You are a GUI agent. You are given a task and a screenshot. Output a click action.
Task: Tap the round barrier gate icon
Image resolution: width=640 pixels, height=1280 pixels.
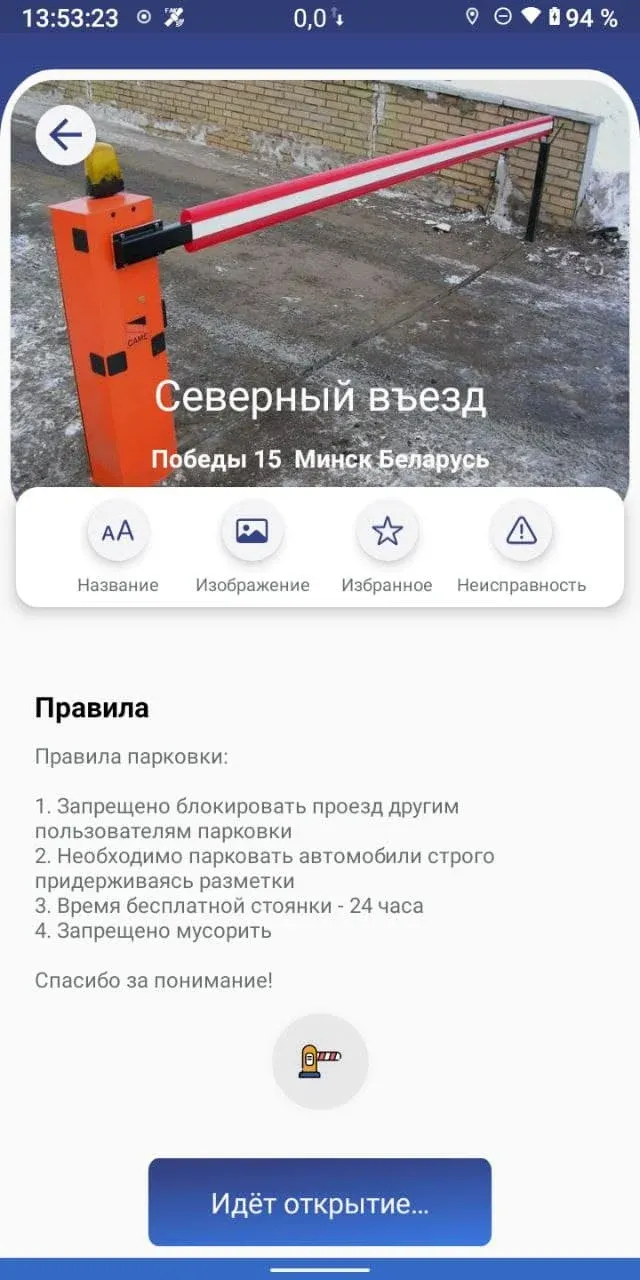pyautogui.click(x=320, y=1061)
